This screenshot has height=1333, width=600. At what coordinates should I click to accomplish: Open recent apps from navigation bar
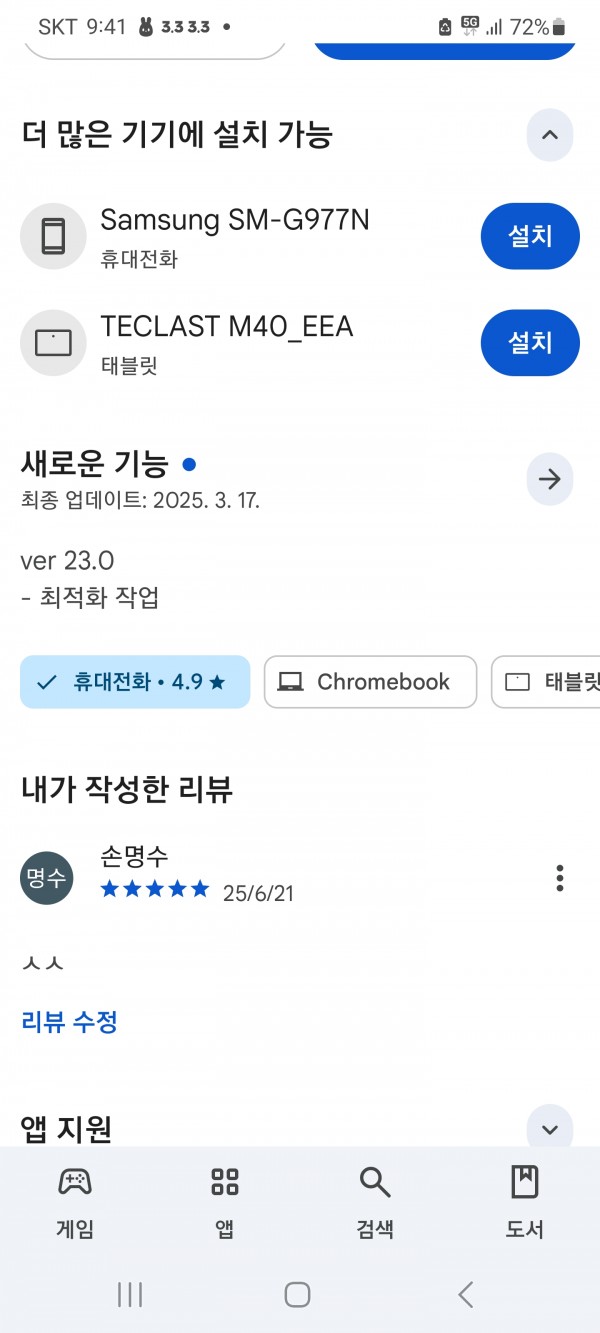(130, 1295)
